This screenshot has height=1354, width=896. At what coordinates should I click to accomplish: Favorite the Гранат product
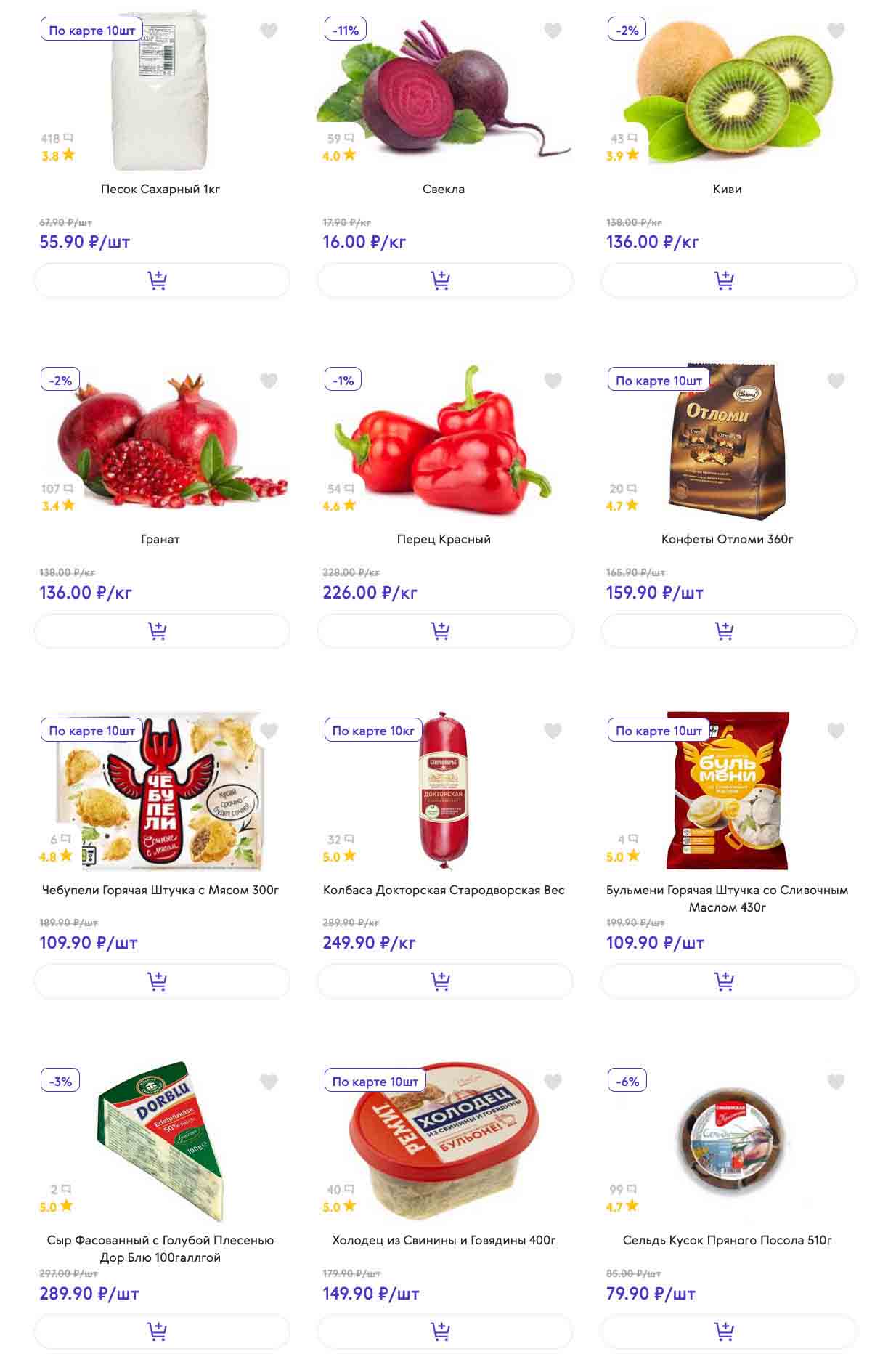pyautogui.click(x=269, y=381)
